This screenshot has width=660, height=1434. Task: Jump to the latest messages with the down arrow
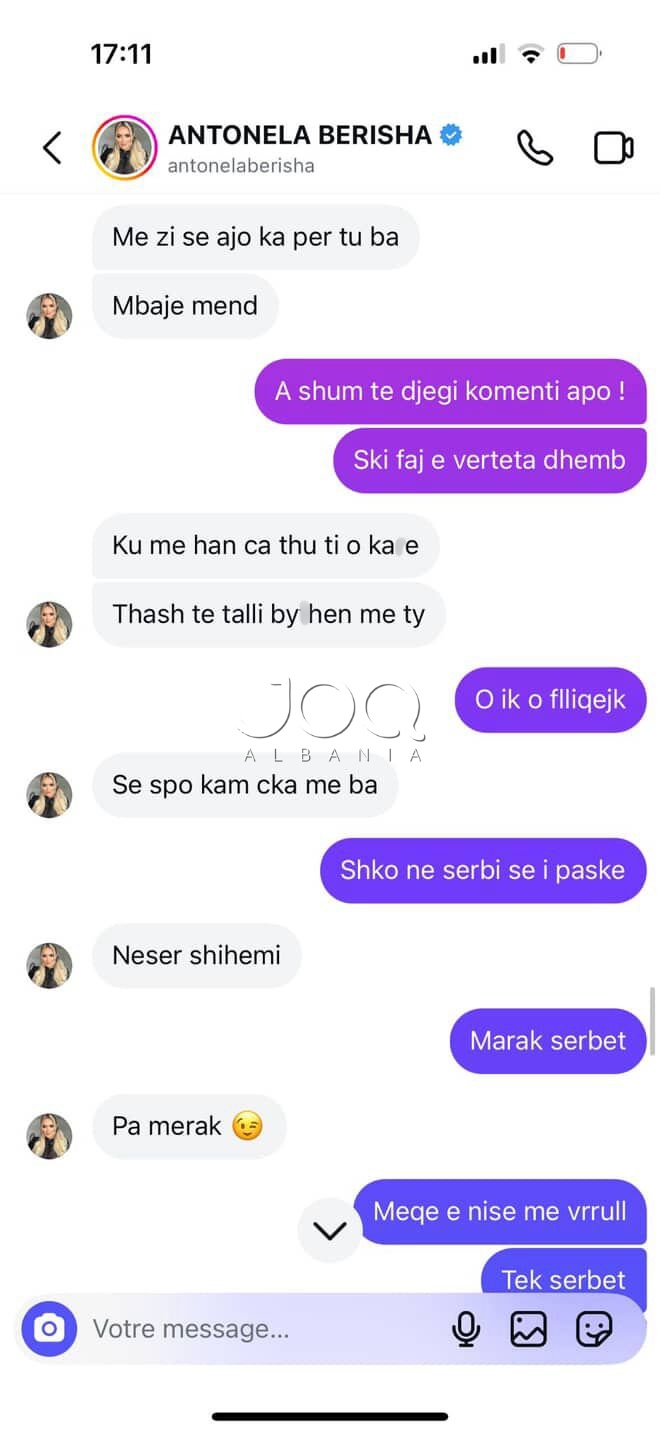pos(330,1231)
